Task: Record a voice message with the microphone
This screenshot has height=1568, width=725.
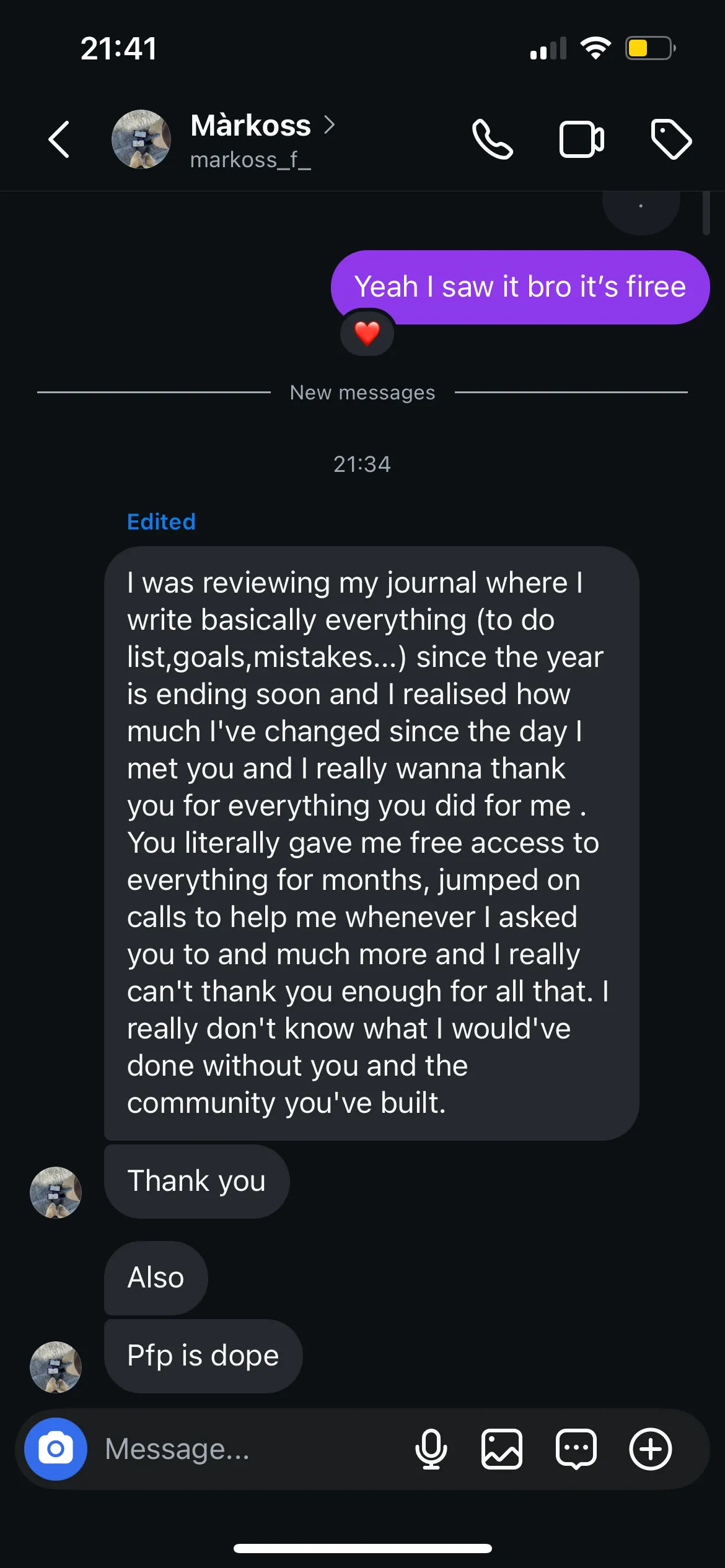Action: coord(431,1449)
